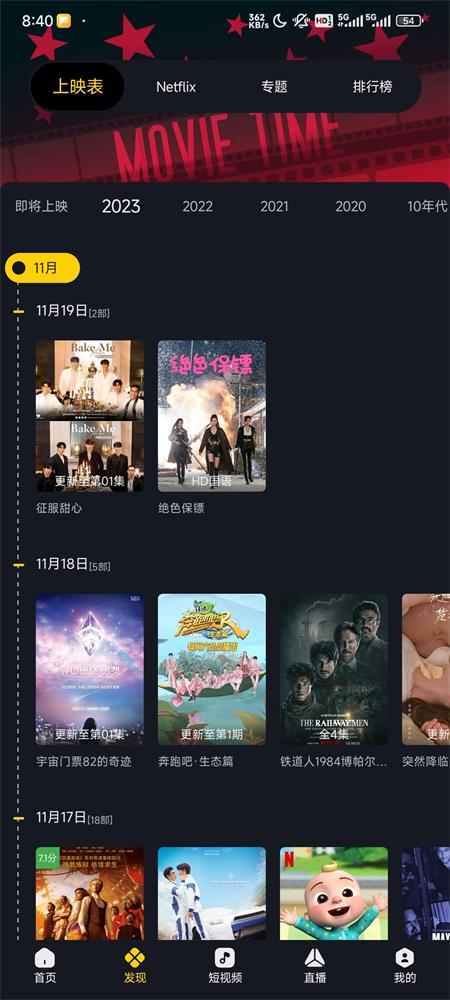Open the 突然降临 card

(x=426, y=670)
